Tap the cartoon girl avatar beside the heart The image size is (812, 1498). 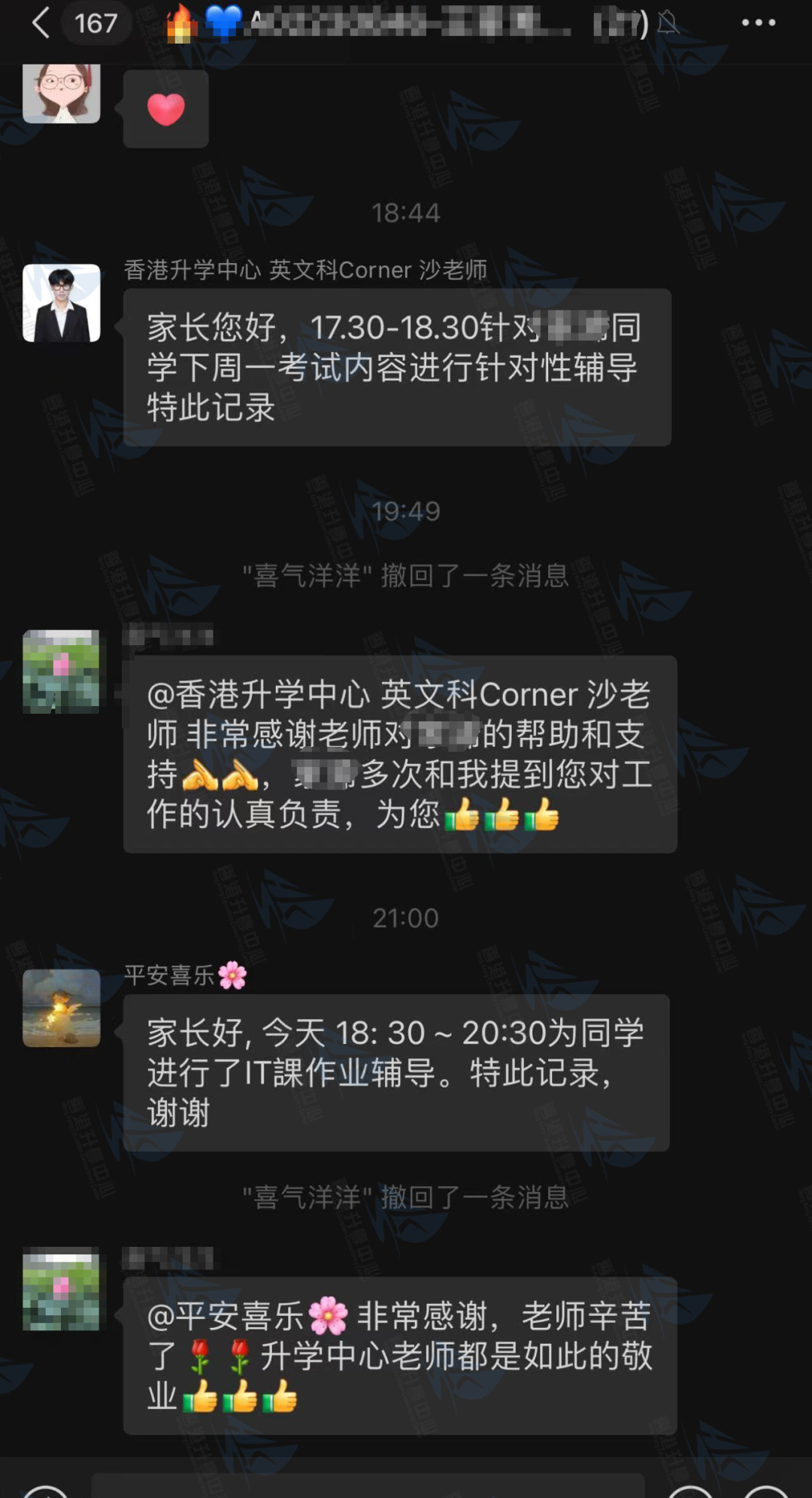(x=62, y=92)
